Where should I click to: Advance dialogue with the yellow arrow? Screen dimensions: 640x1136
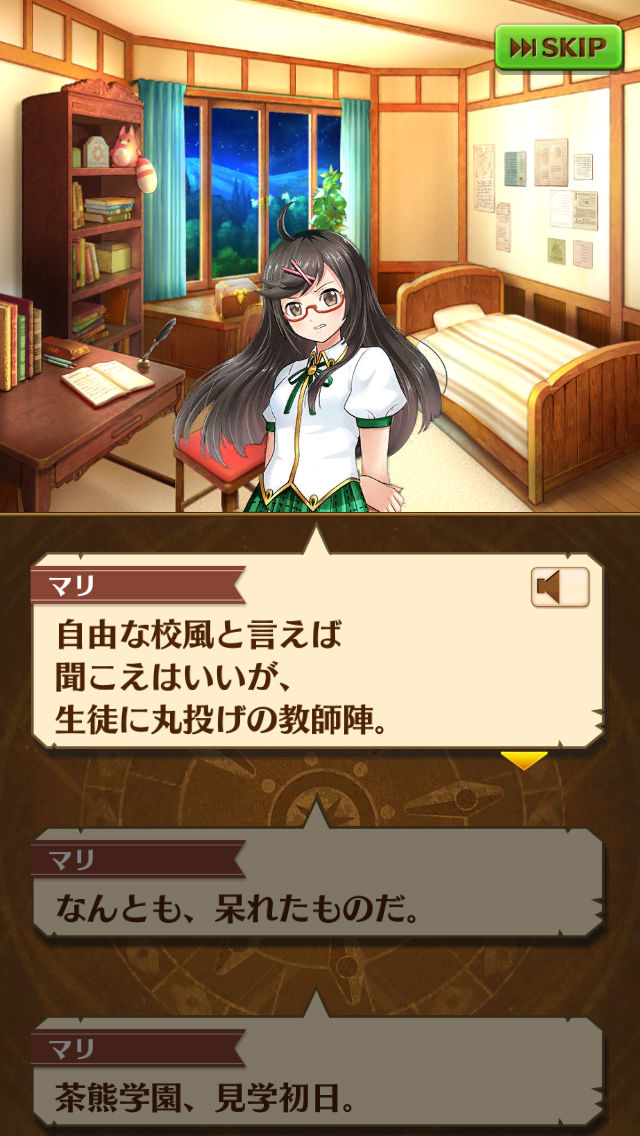click(524, 761)
